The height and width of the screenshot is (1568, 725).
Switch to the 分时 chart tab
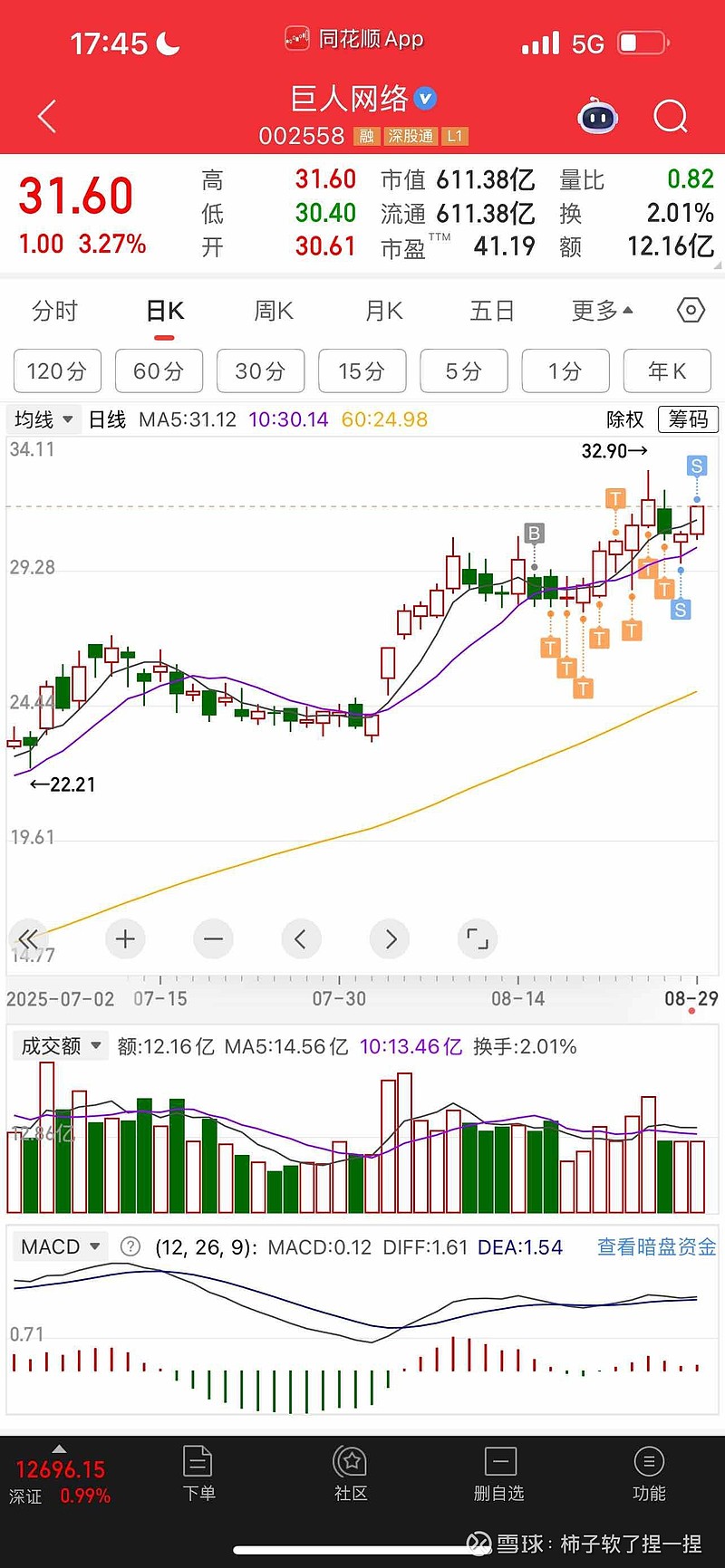(55, 312)
